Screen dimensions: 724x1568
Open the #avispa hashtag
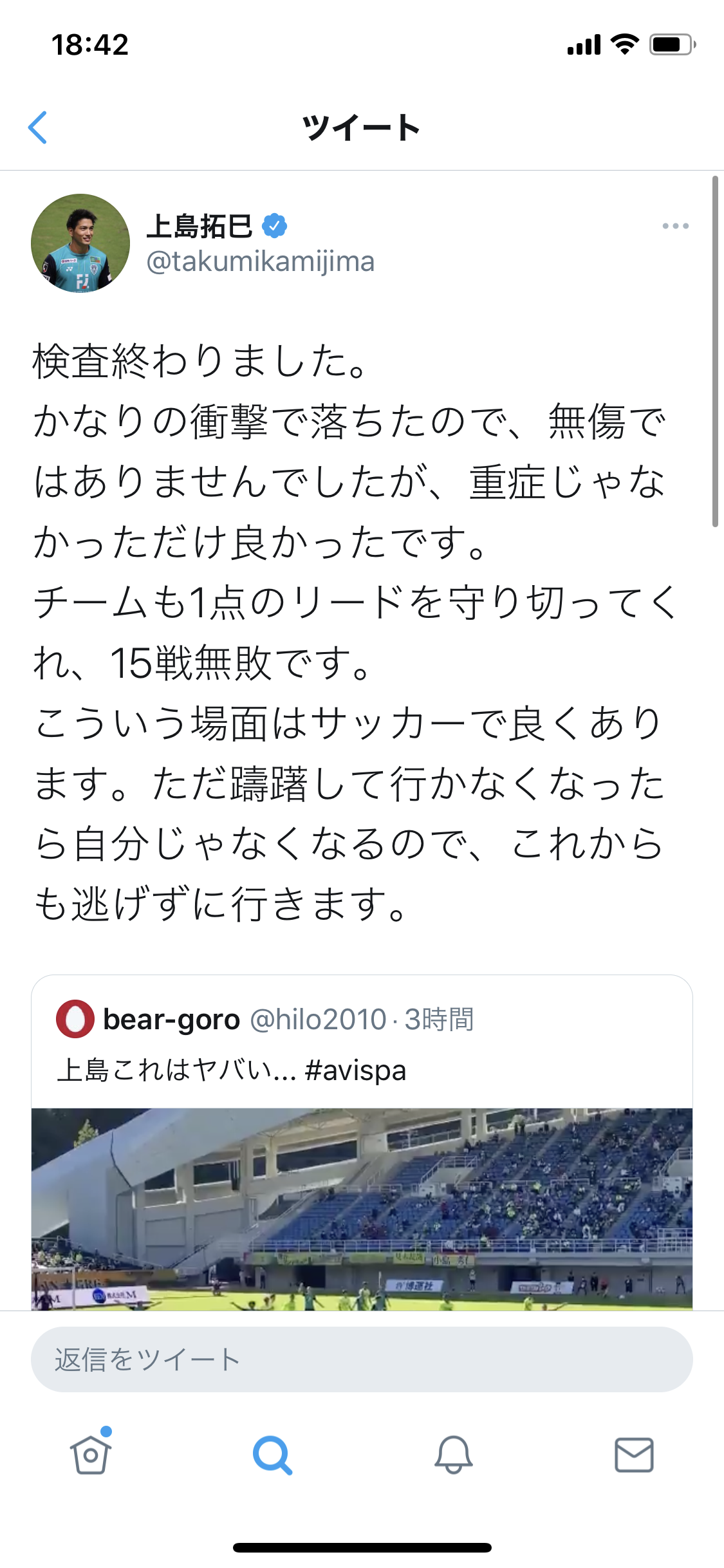pyautogui.click(x=355, y=1071)
